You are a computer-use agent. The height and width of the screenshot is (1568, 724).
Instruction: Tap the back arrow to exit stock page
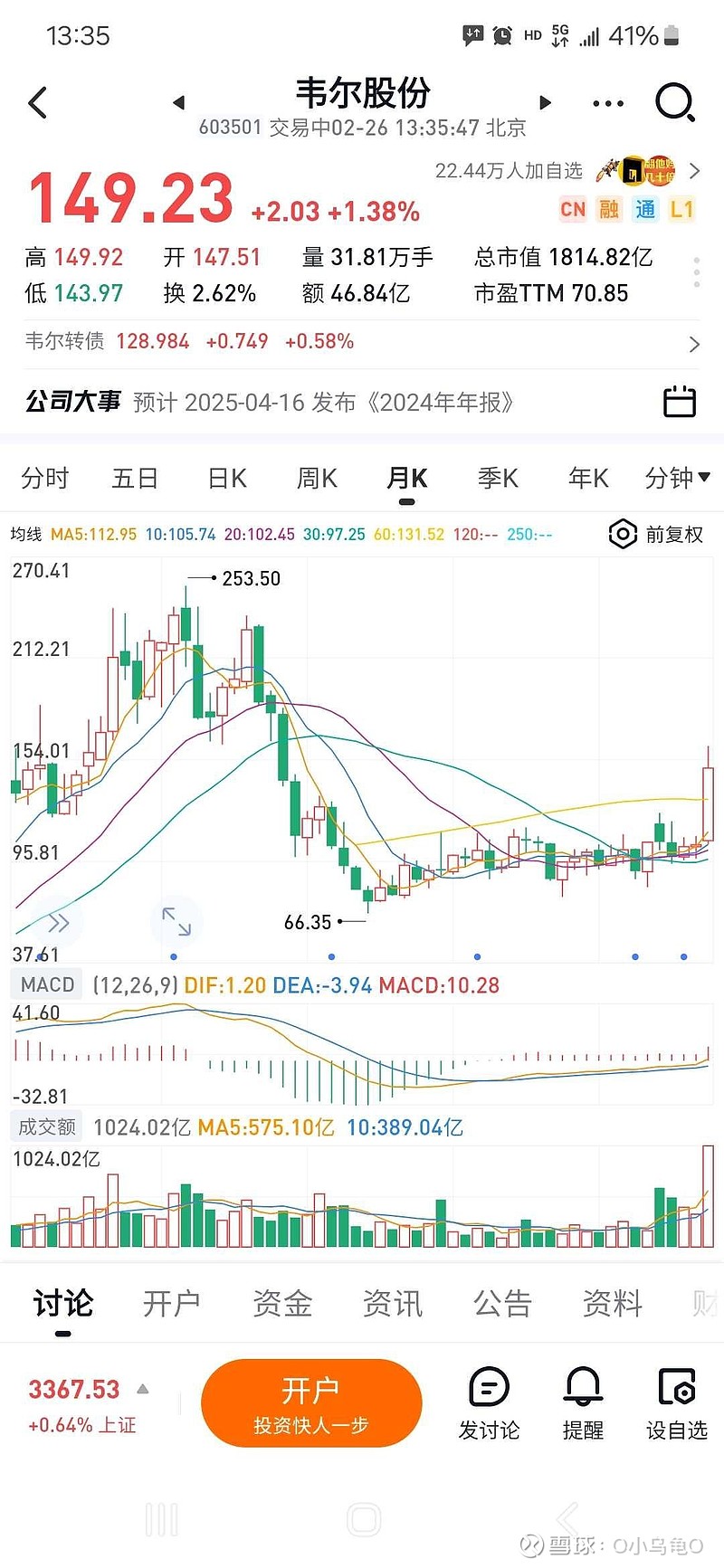point(37,102)
